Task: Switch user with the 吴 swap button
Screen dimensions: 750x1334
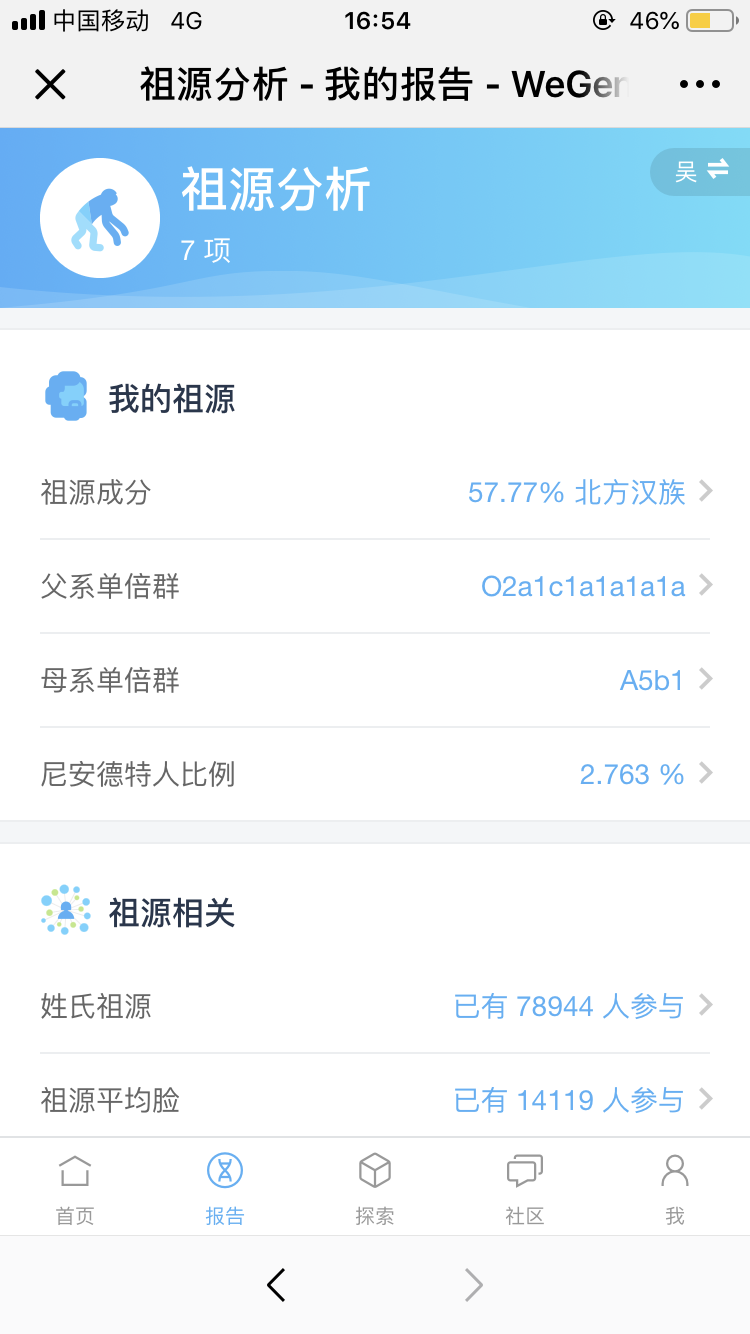Action: (x=701, y=171)
